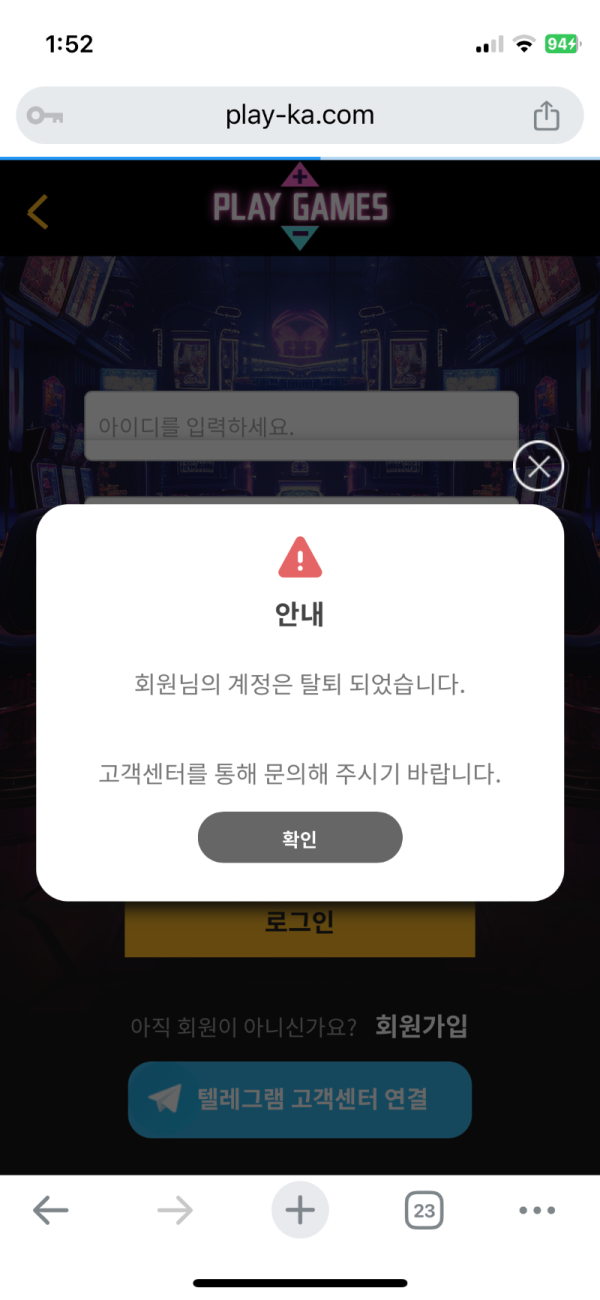This screenshot has width=600, height=1300.
Task: Open a new browser tab
Action: tap(300, 1211)
